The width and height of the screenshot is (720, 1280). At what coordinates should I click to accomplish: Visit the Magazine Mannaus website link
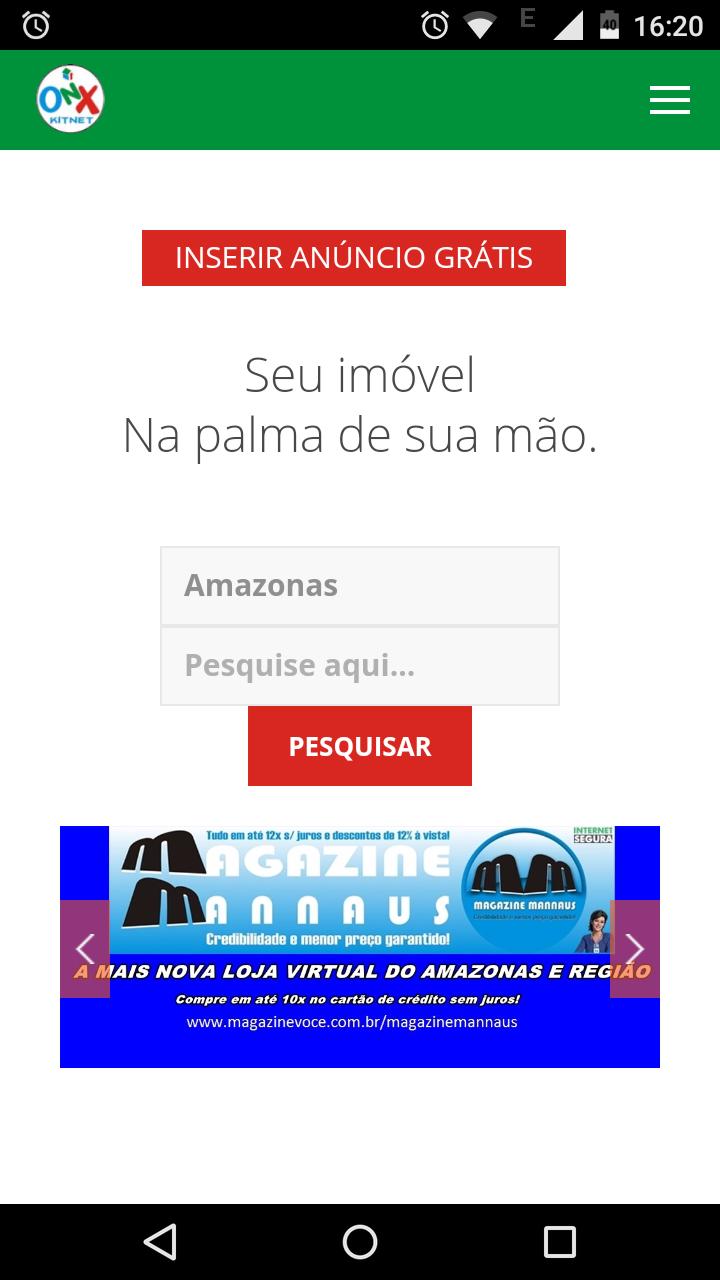pos(352,1021)
